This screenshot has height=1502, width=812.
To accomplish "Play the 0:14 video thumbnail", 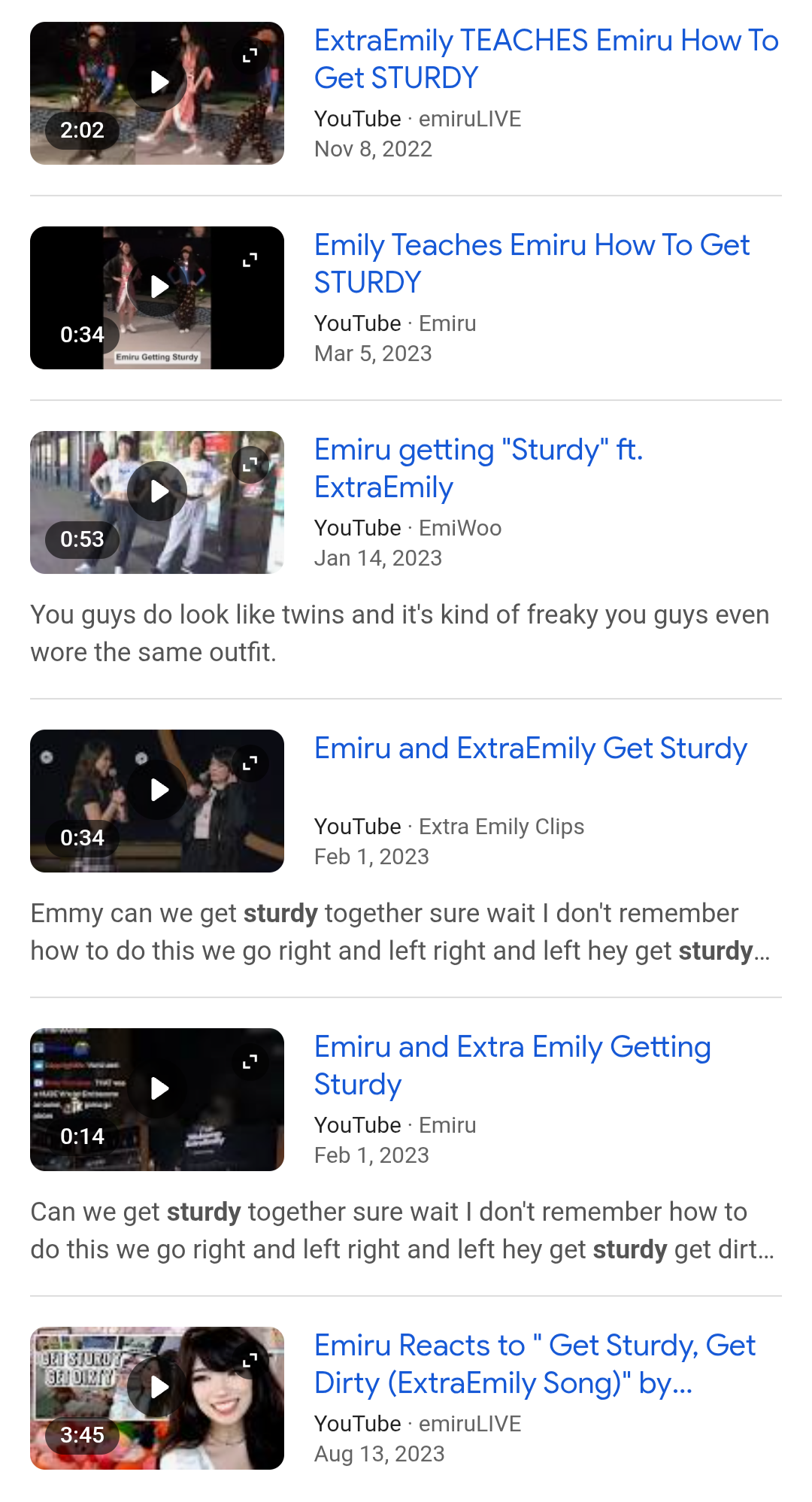I will 157,1088.
